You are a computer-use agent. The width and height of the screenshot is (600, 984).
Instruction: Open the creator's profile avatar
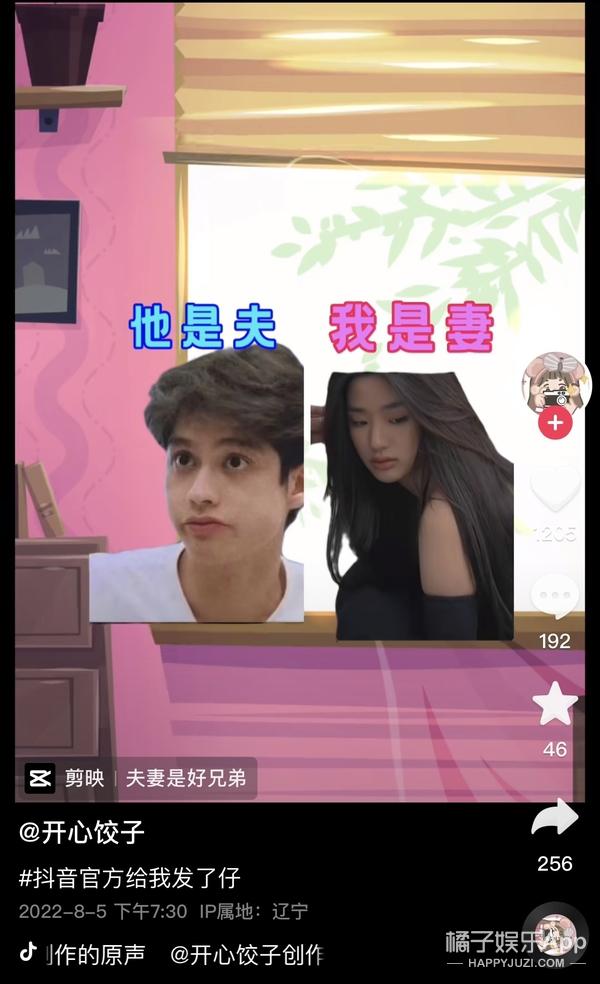(x=555, y=382)
